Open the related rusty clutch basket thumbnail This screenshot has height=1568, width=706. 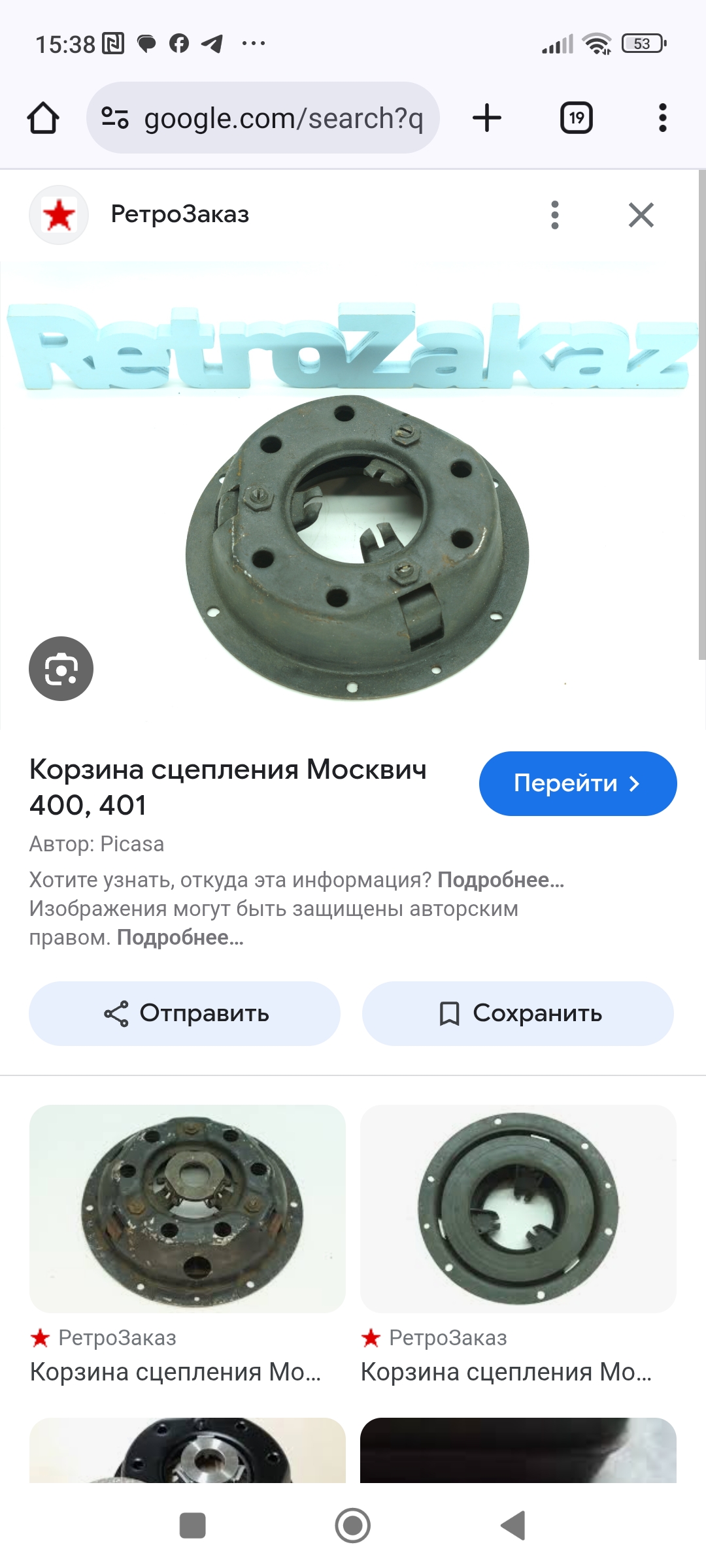pos(188,1209)
